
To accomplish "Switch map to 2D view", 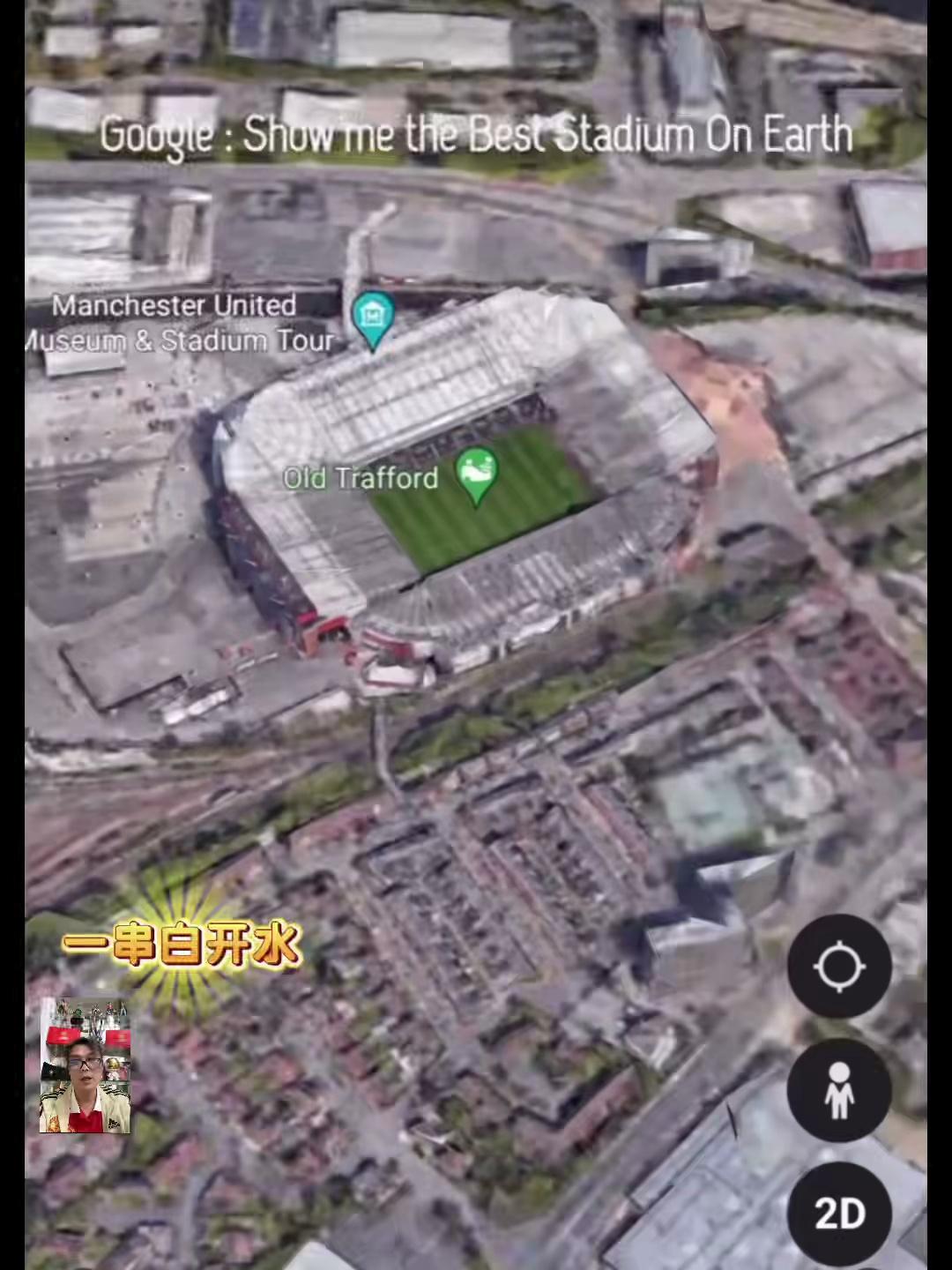I will point(838,1214).
